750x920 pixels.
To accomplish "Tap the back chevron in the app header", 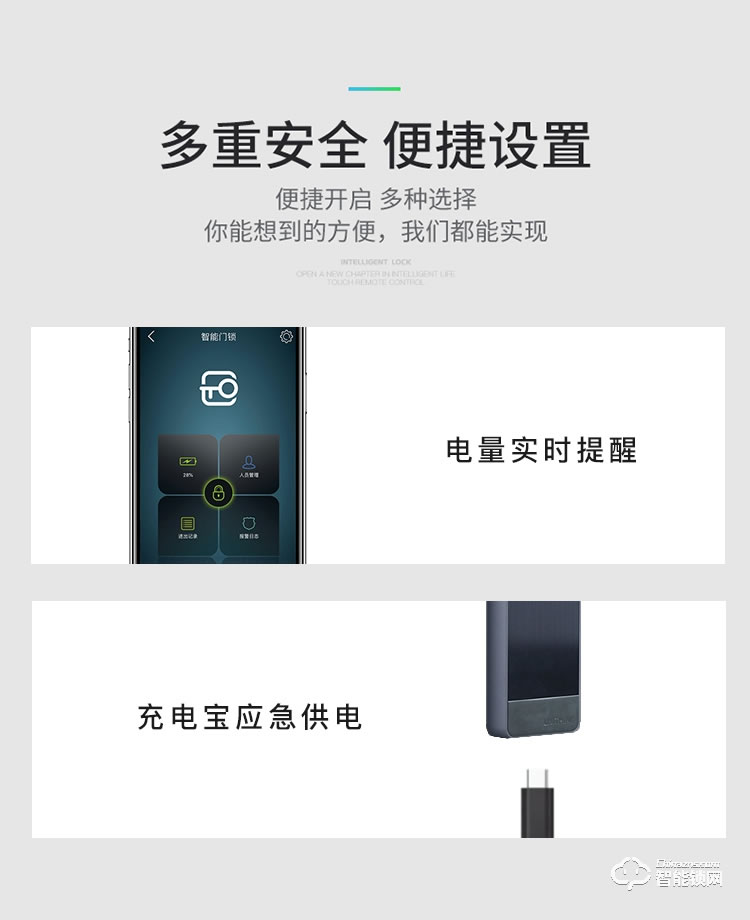I will [x=151, y=336].
